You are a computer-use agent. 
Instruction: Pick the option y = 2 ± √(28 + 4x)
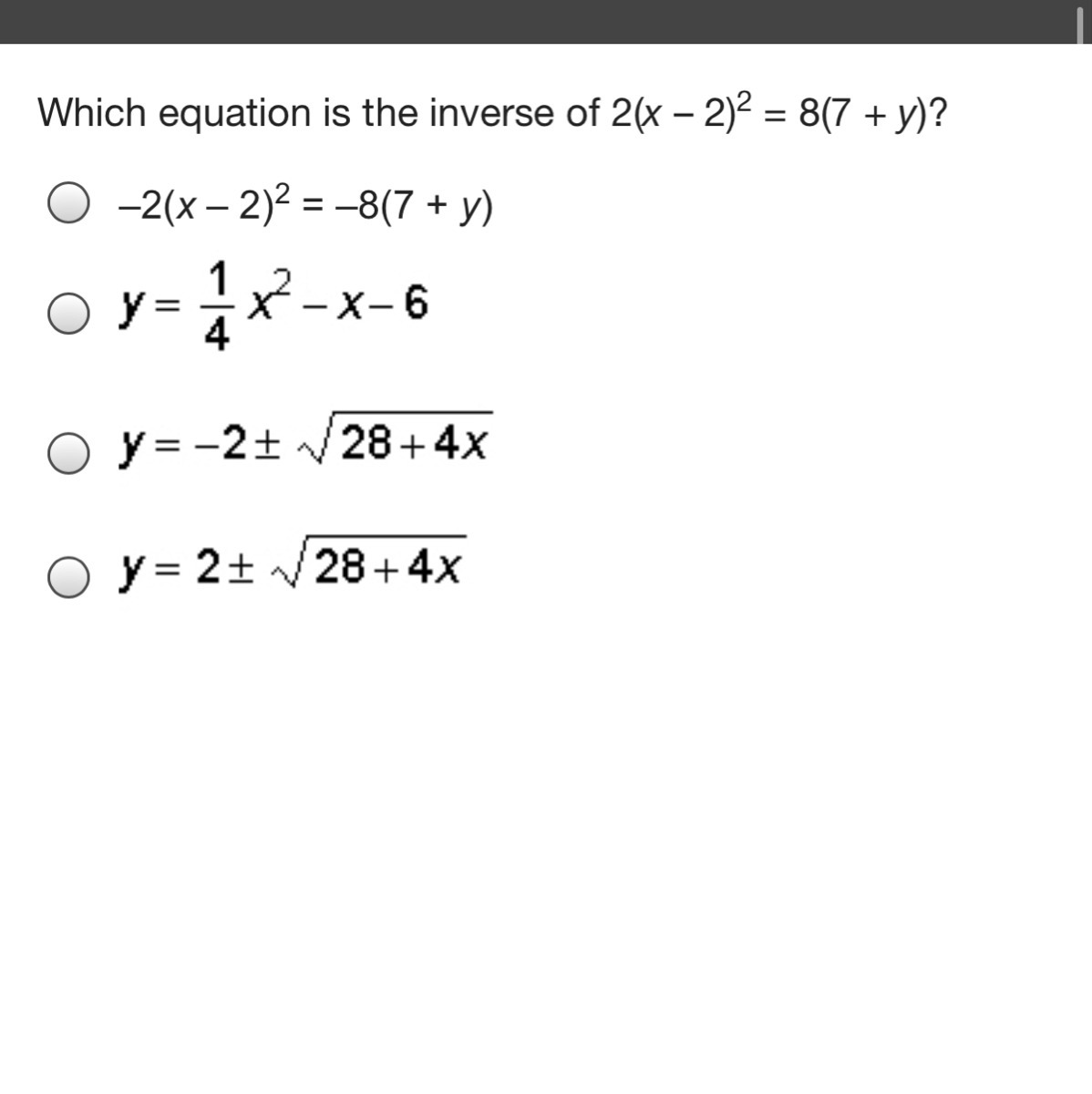pyautogui.click(x=69, y=576)
